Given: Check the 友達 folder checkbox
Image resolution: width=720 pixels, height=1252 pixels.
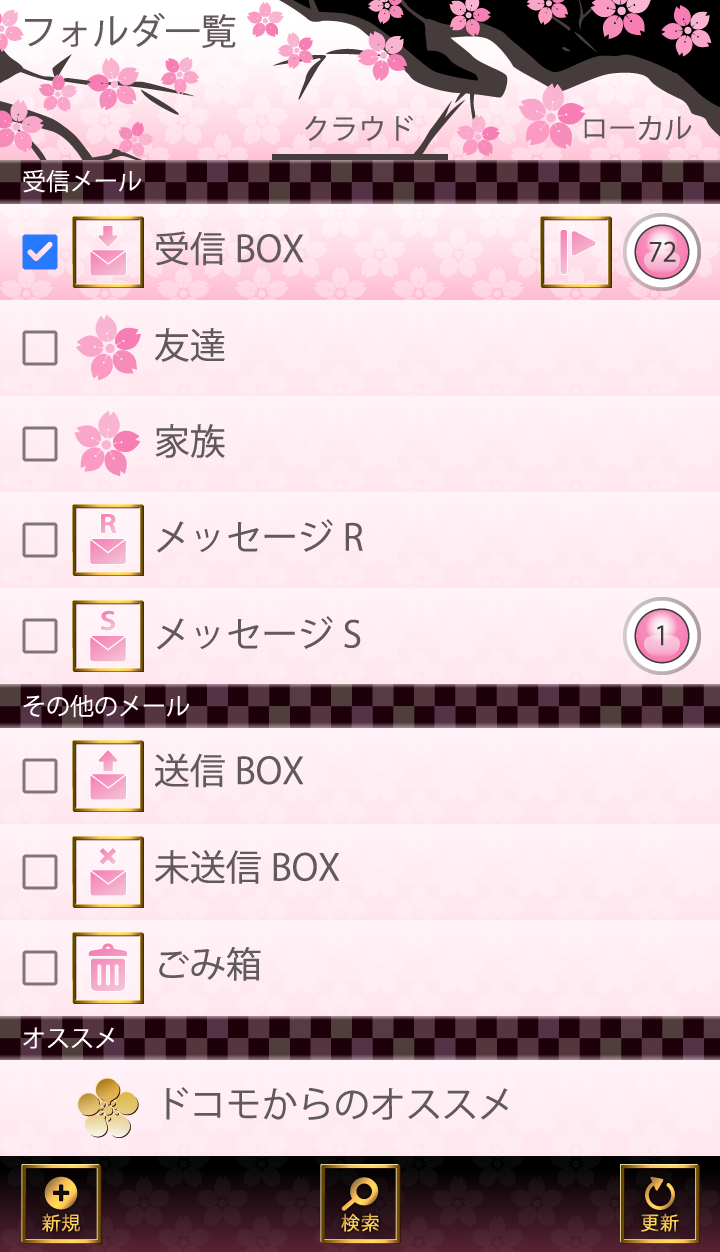Looking at the screenshot, I should pos(40,348).
